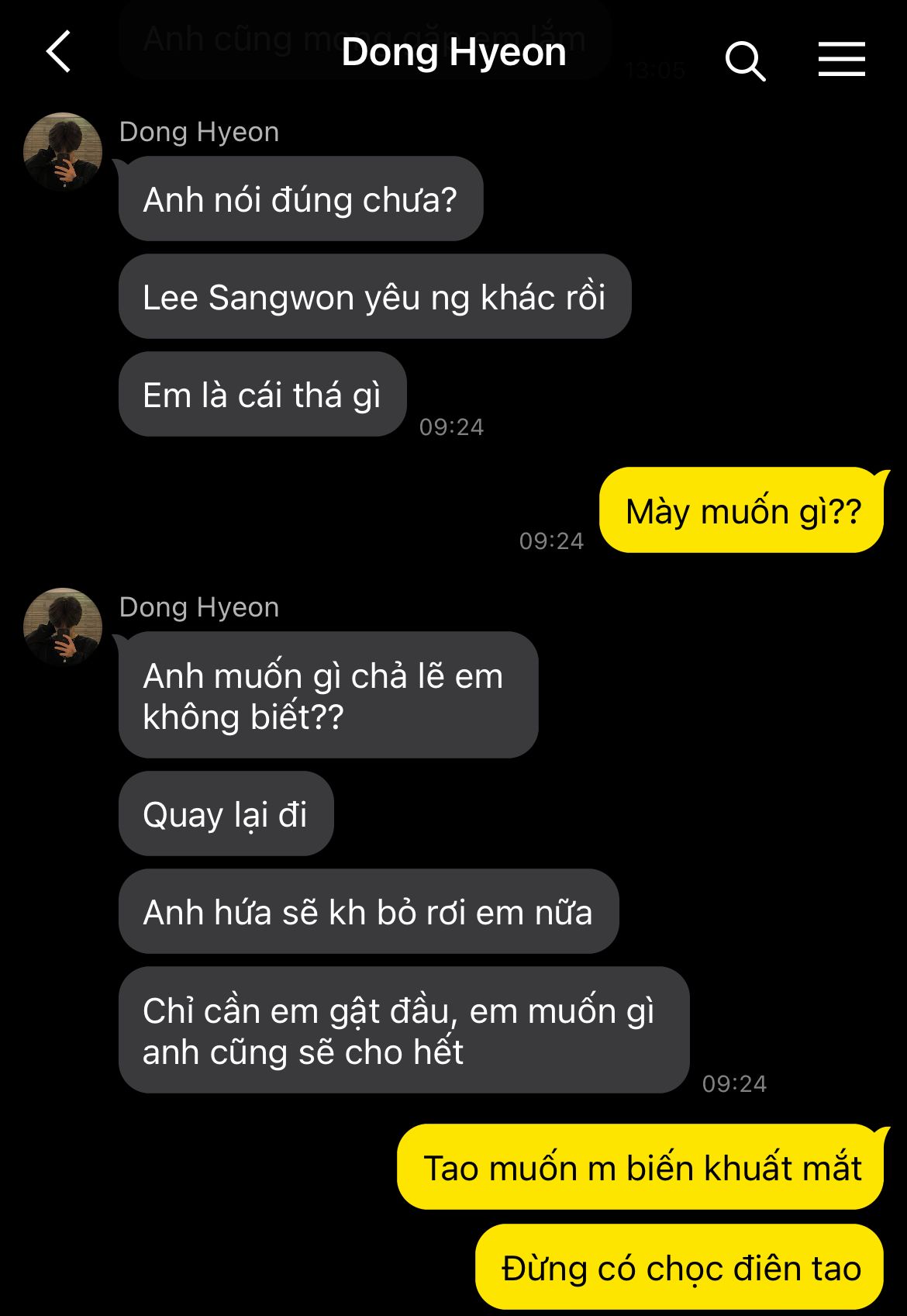Open Dong Hyeon's avatar above 'Anh nói đúng chưa?'
Screen dimensions: 907x1316
point(63,152)
